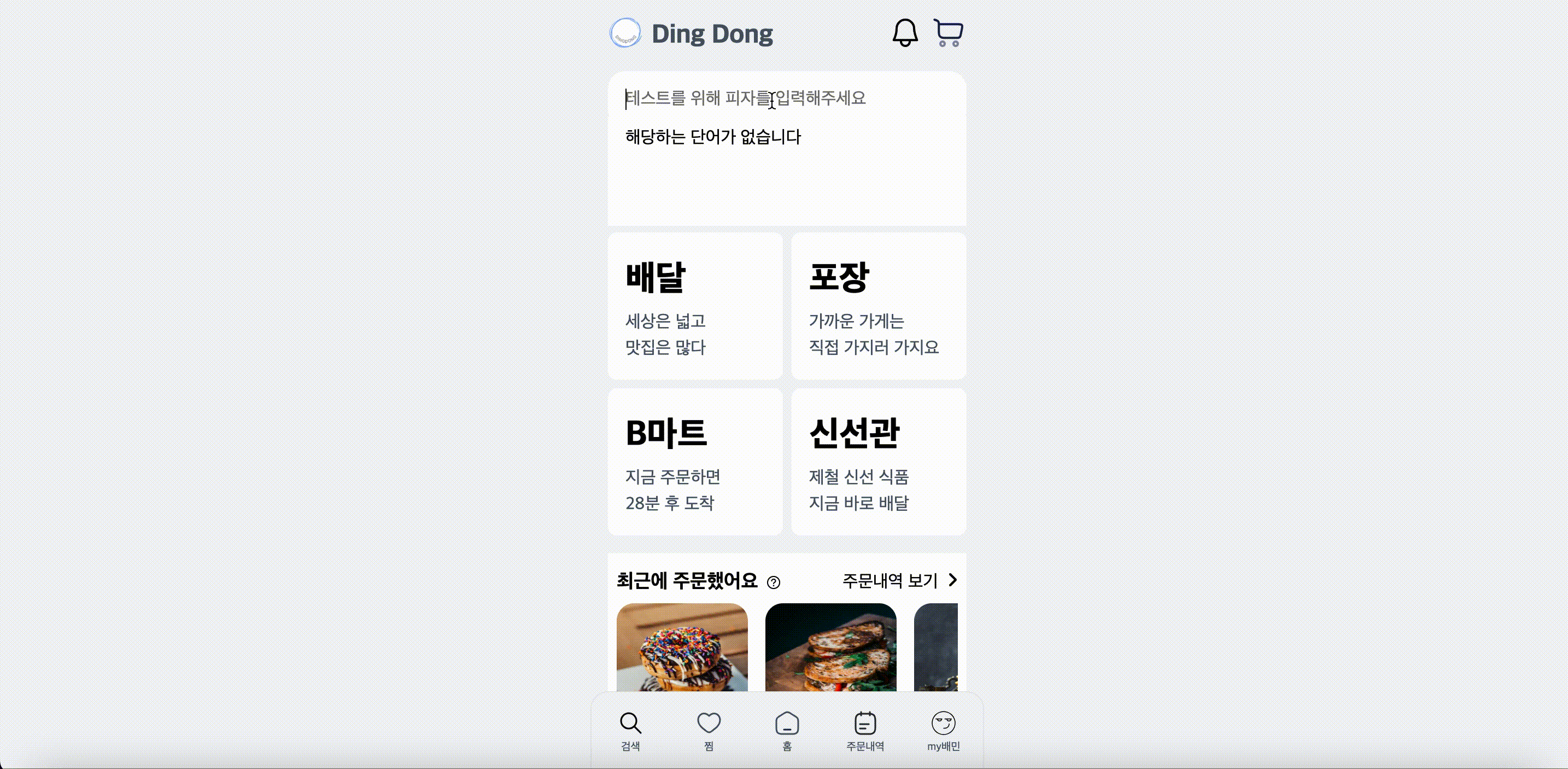Open the shopping cart
Screen dimensions: 1568x769
949,33
